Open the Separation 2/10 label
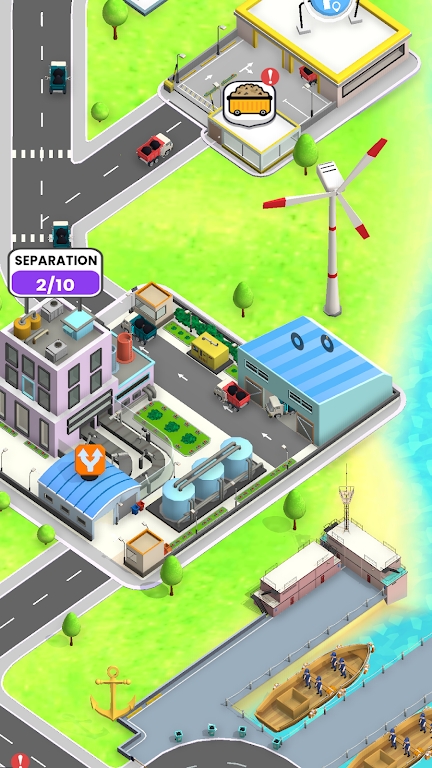 click(55, 273)
